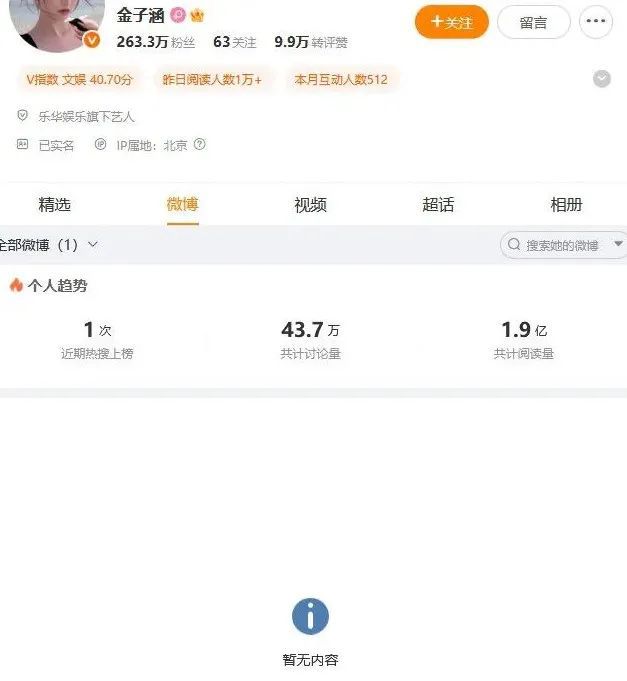Switch to the 视频 tab
This screenshot has width=627, height=681.
tap(310, 205)
